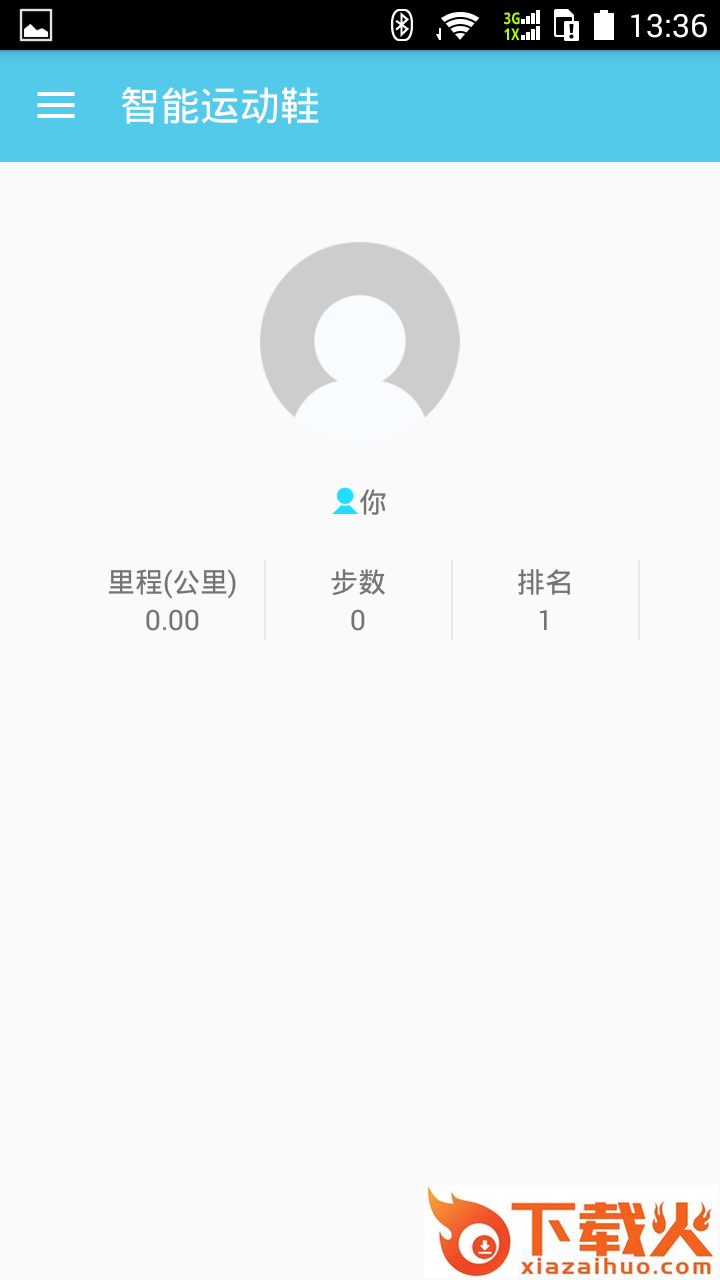Open the hamburger drawer menu
The width and height of the screenshot is (720, 1280).
(56, 106)
